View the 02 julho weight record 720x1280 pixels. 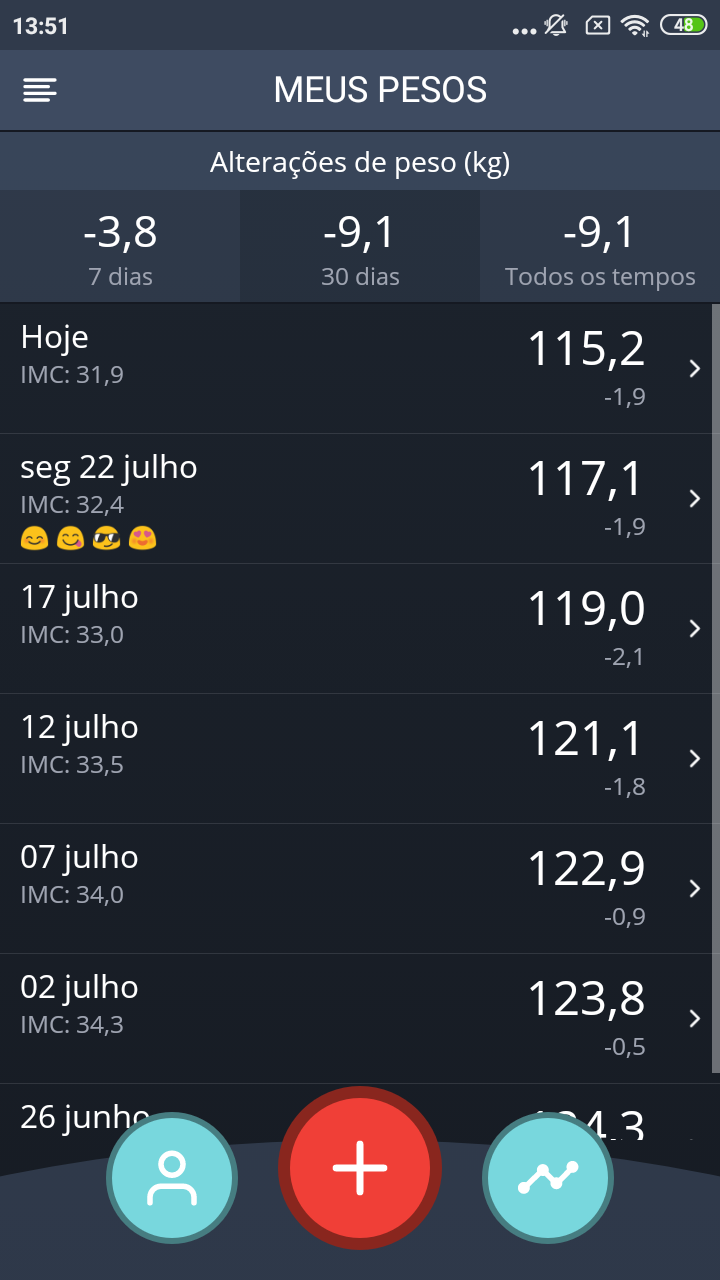click(360, 1018)
